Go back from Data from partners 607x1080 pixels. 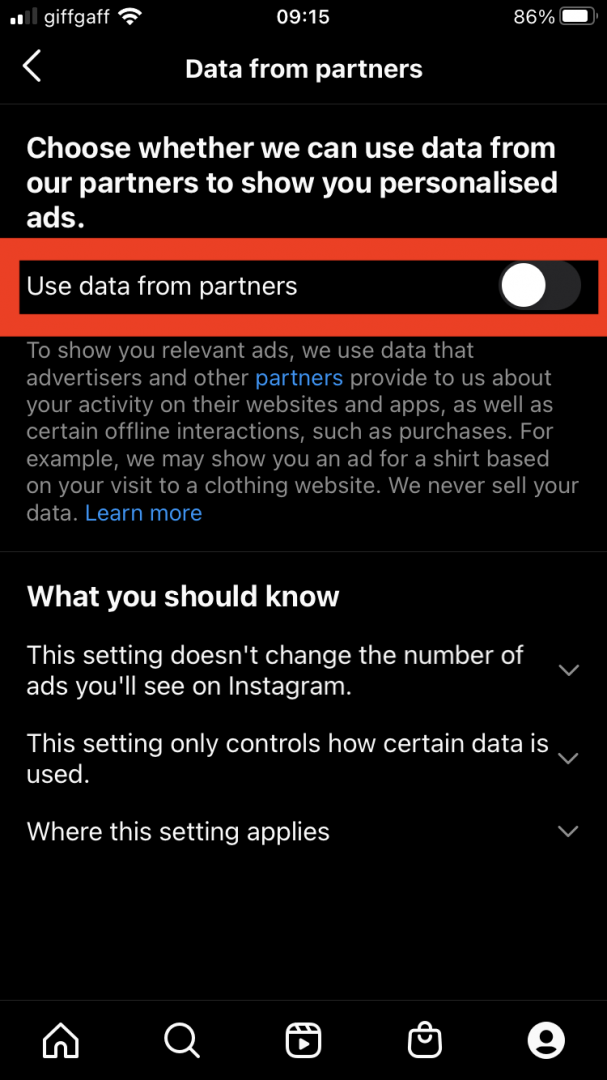pyautogui.click(x=32, y=67)
